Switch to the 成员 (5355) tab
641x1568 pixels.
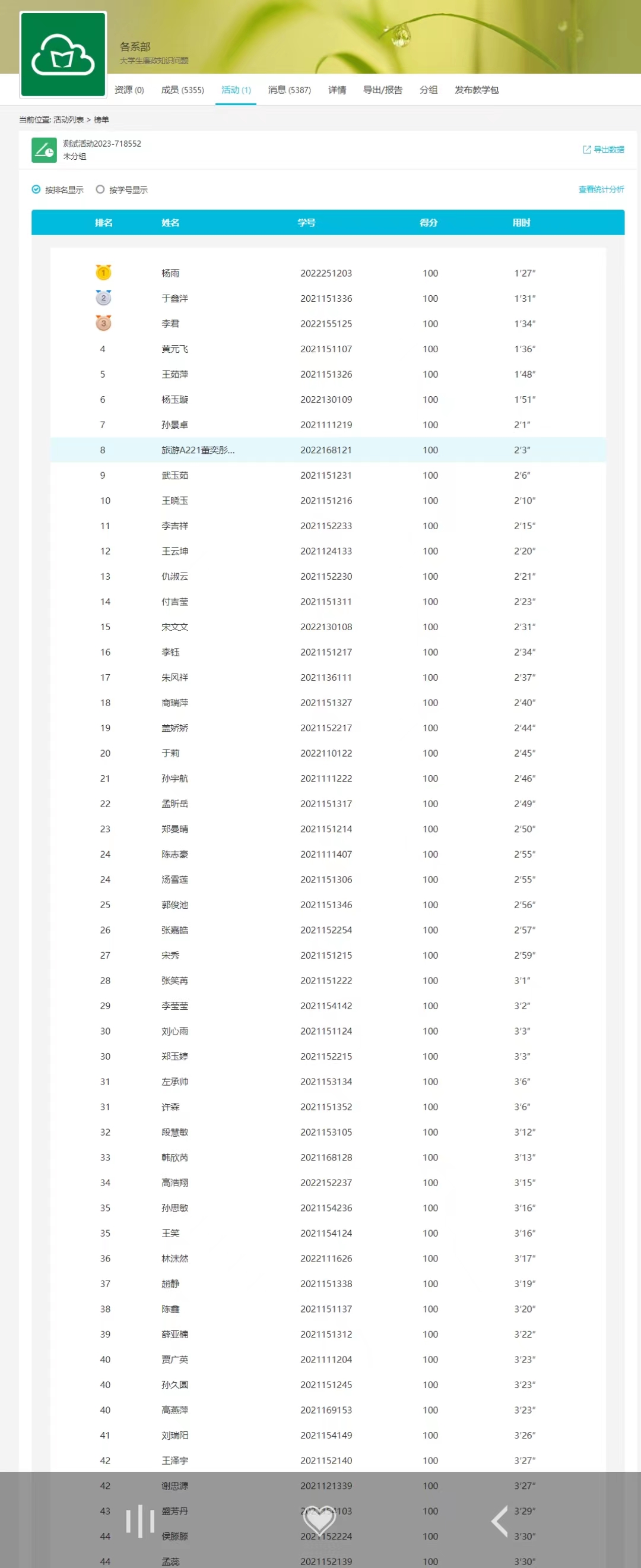[182, 90]
